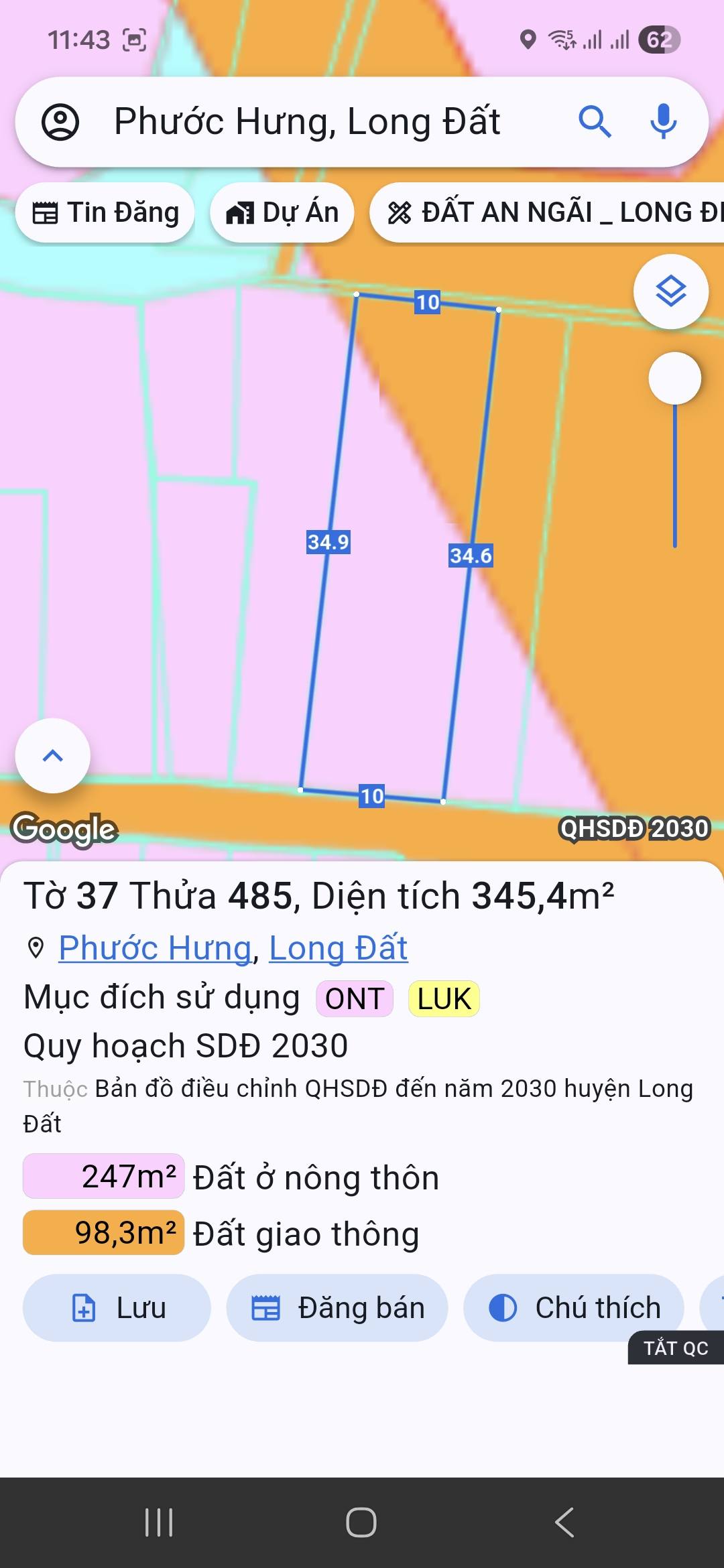
Task: Select the Tin Đăng chip
Action: click(105, 213)
